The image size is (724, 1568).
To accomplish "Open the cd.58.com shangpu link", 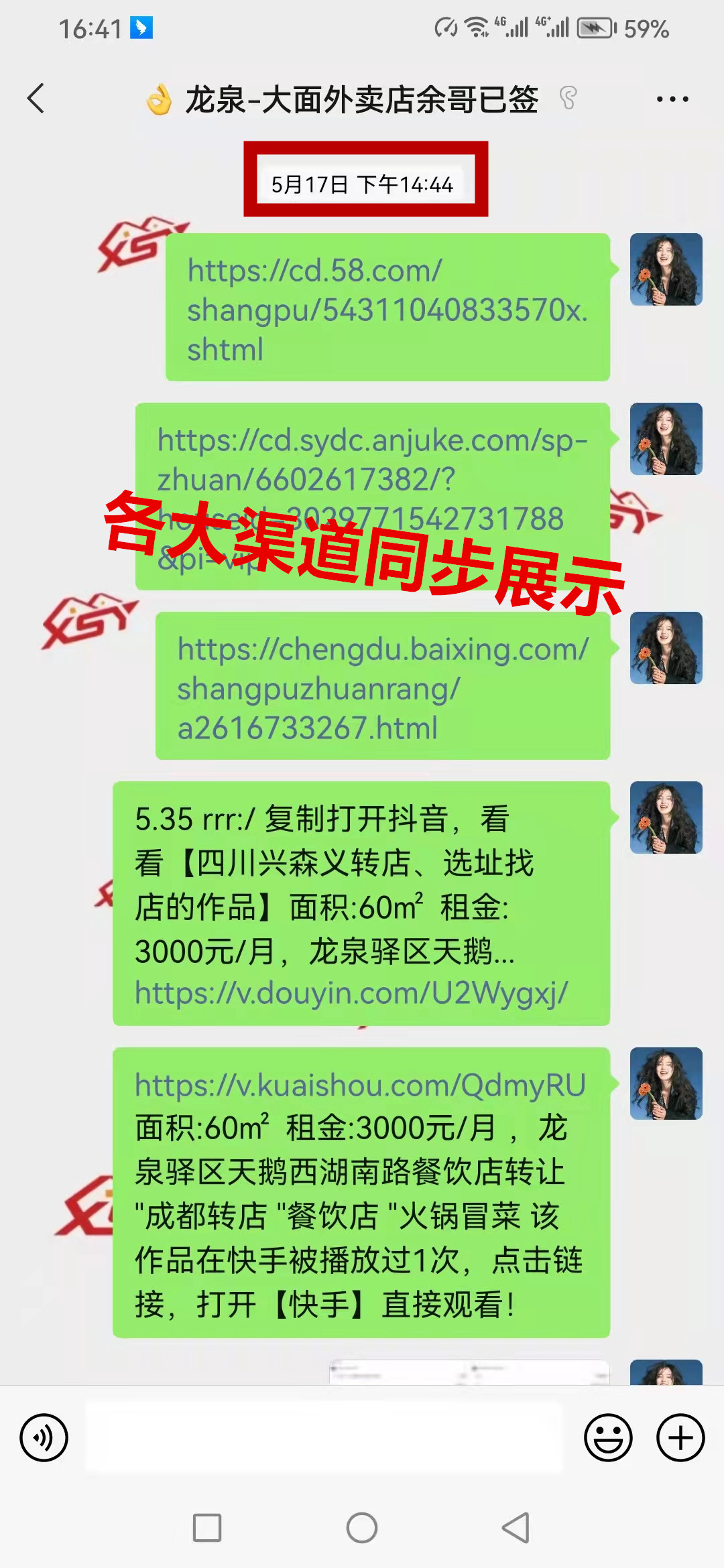I will [387, 309].
